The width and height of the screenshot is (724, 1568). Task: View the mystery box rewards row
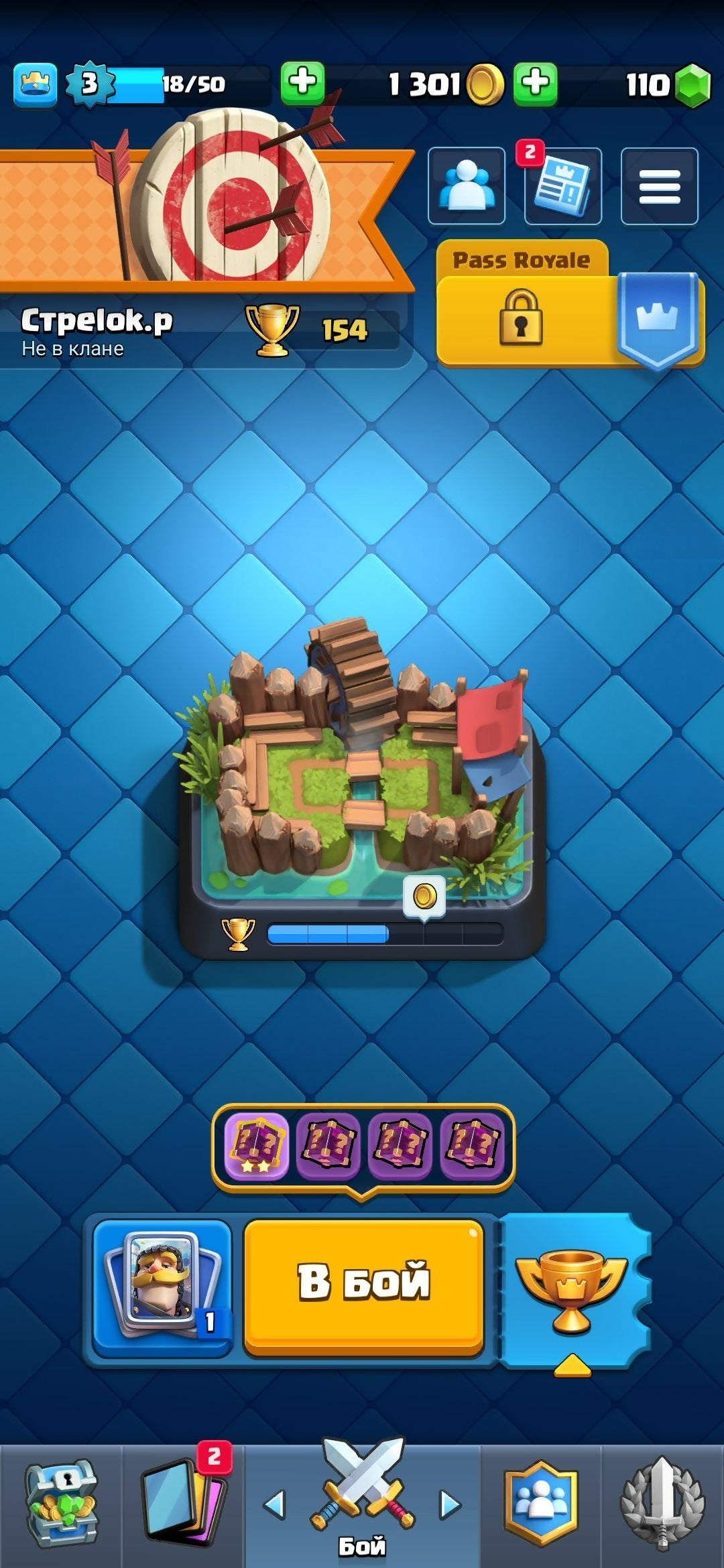pyautogui.click(x=363, y=1146)
